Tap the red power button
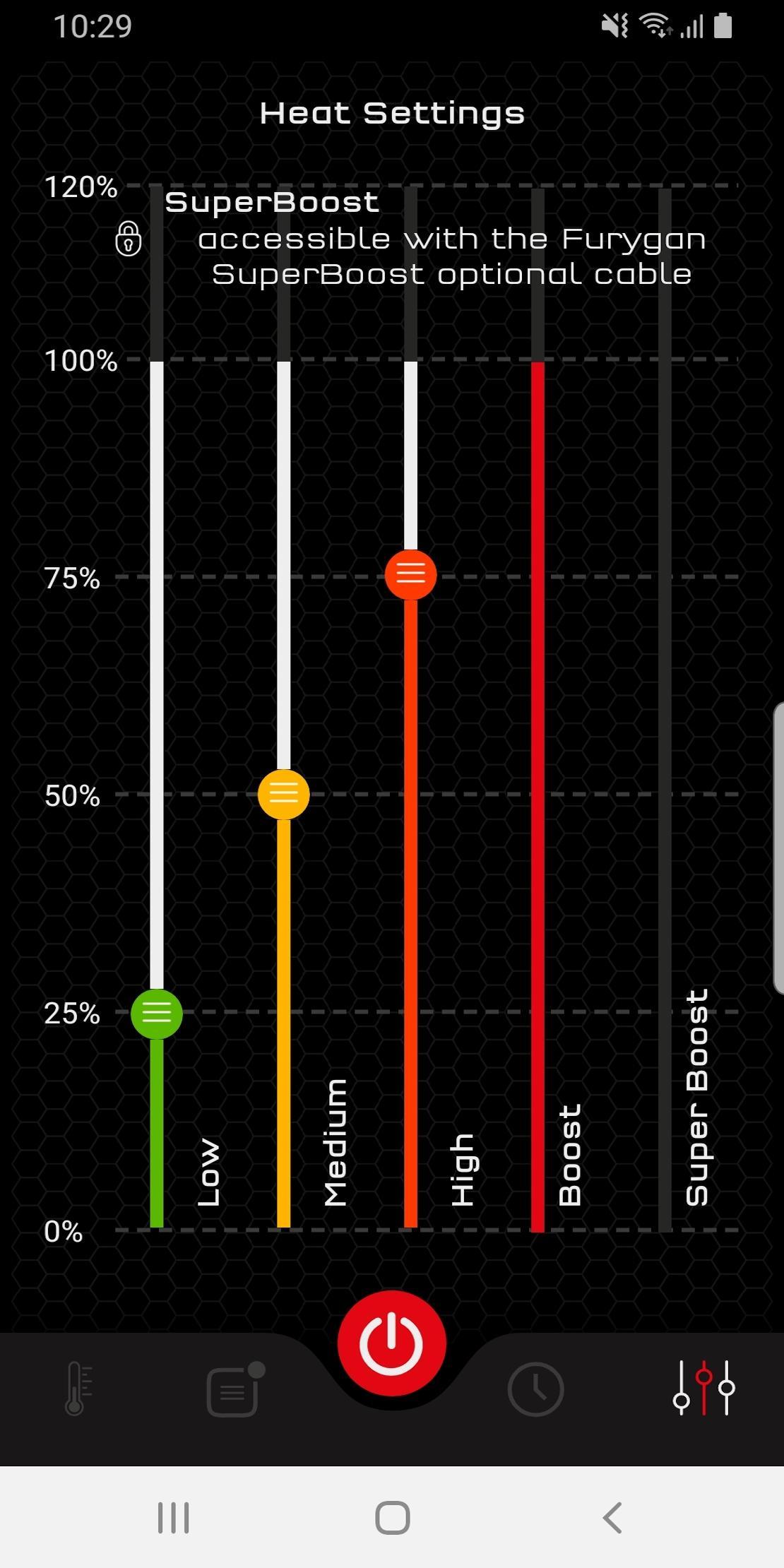This screenshot has height=1568, width=784. [392, 1343]
